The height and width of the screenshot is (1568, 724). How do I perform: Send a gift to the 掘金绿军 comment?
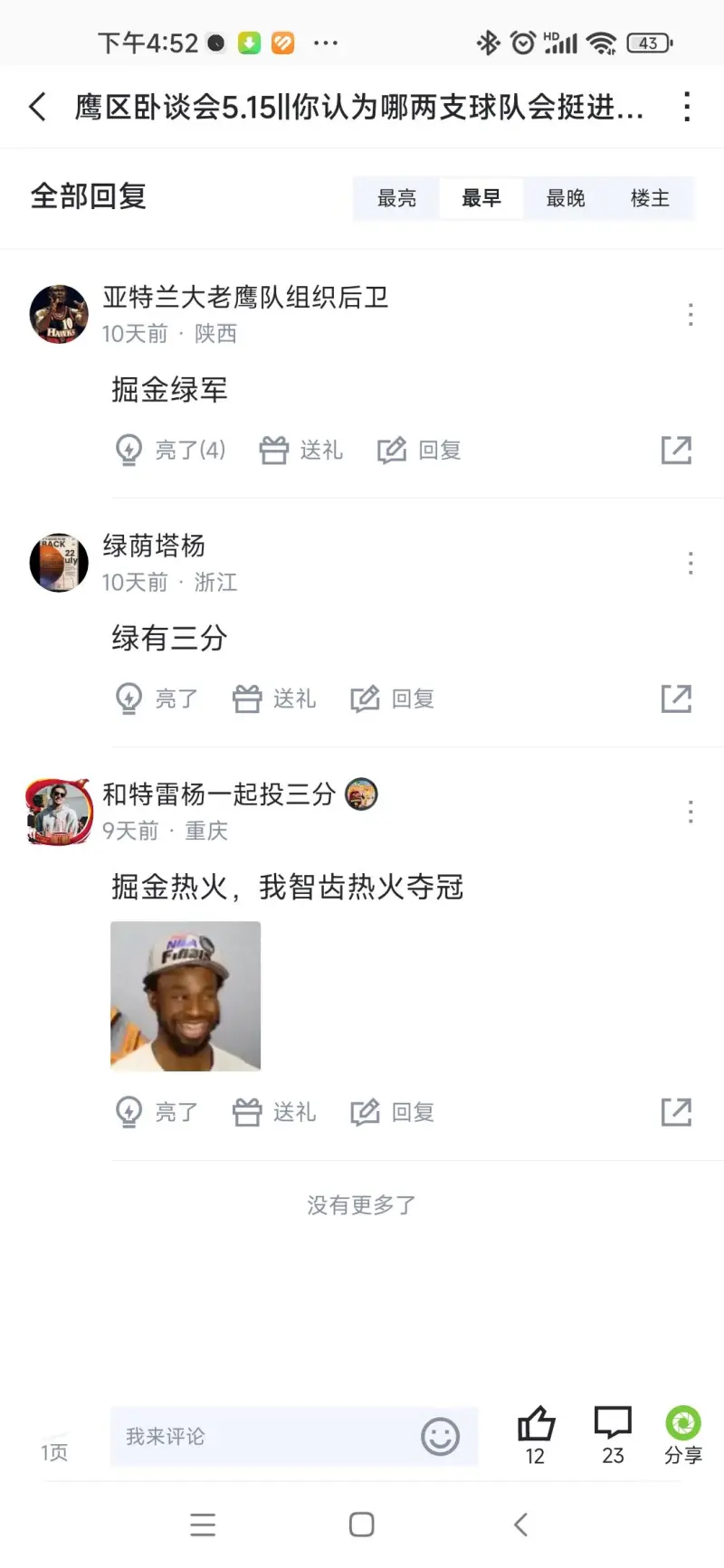click(301, 450)
